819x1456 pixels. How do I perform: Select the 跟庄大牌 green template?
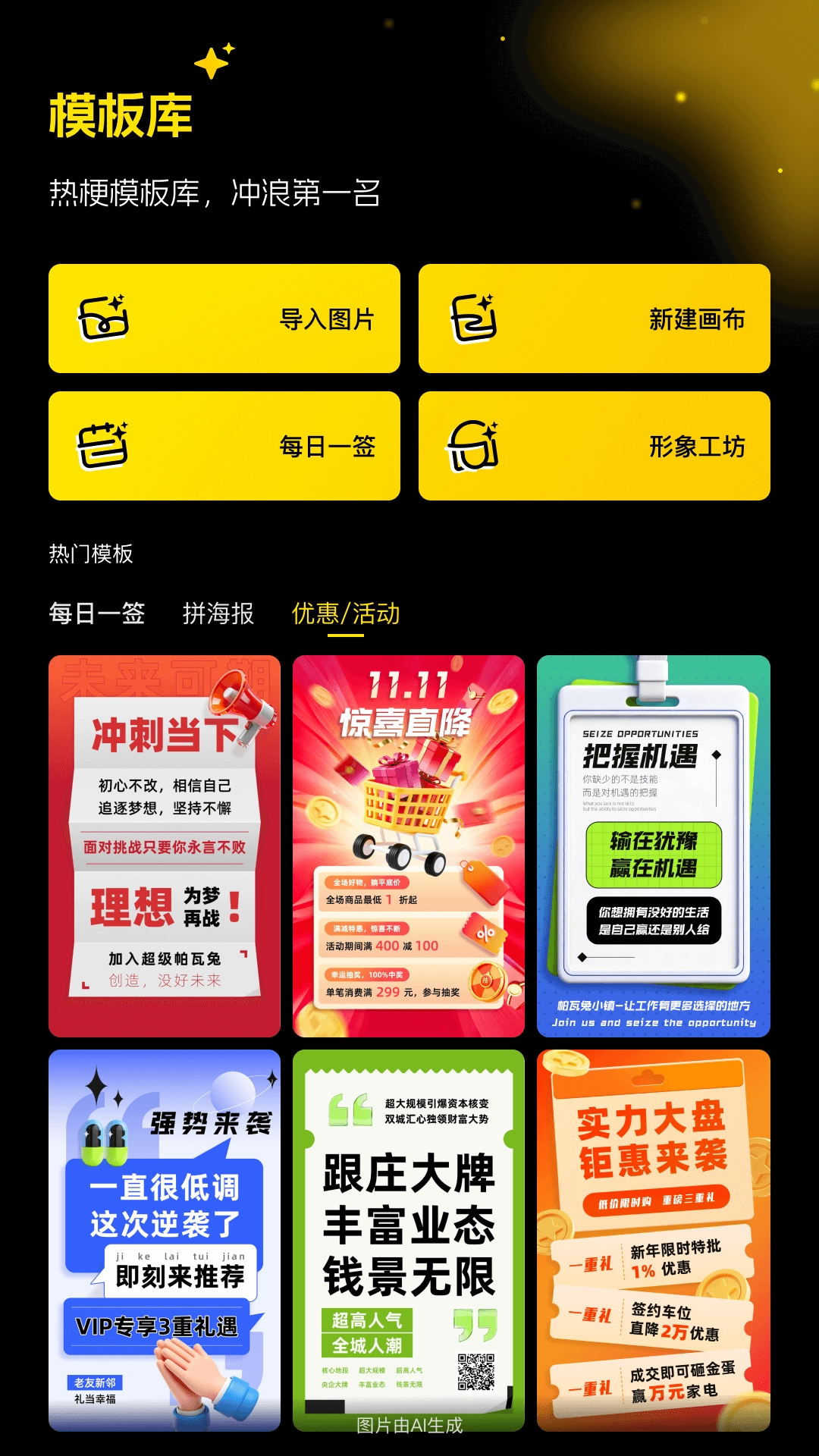[409, 1240]
